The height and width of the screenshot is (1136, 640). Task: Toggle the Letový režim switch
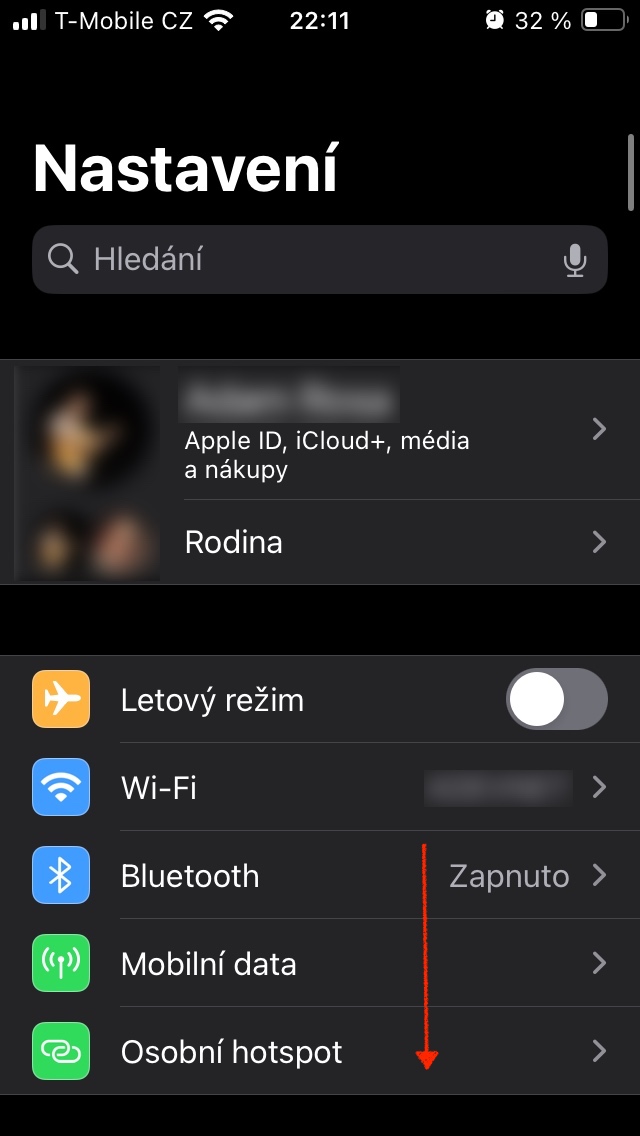(x=556, y=699)
